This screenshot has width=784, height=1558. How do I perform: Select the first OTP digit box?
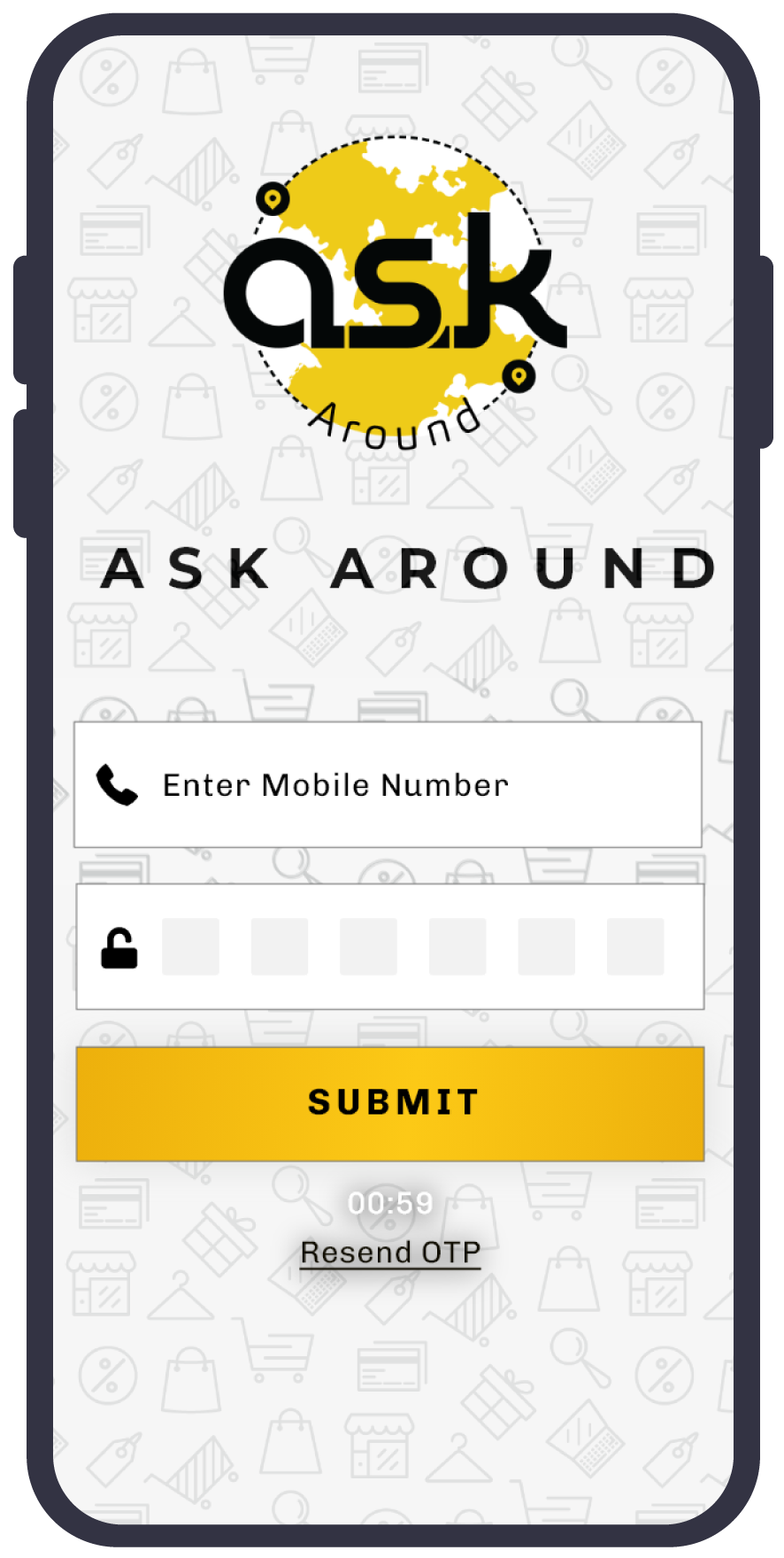tap(190, 947)
